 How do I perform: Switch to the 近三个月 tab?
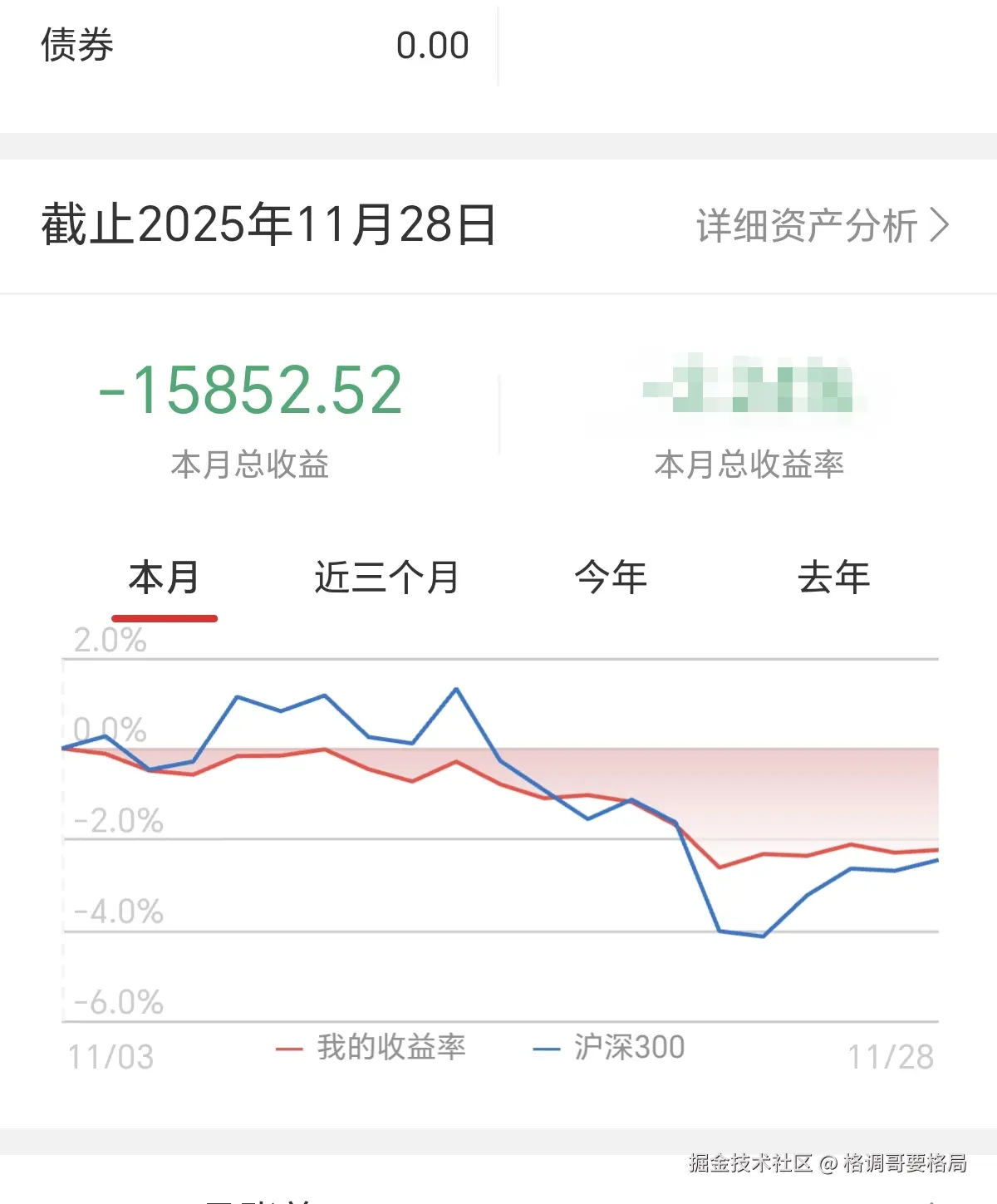click(386, 577)
